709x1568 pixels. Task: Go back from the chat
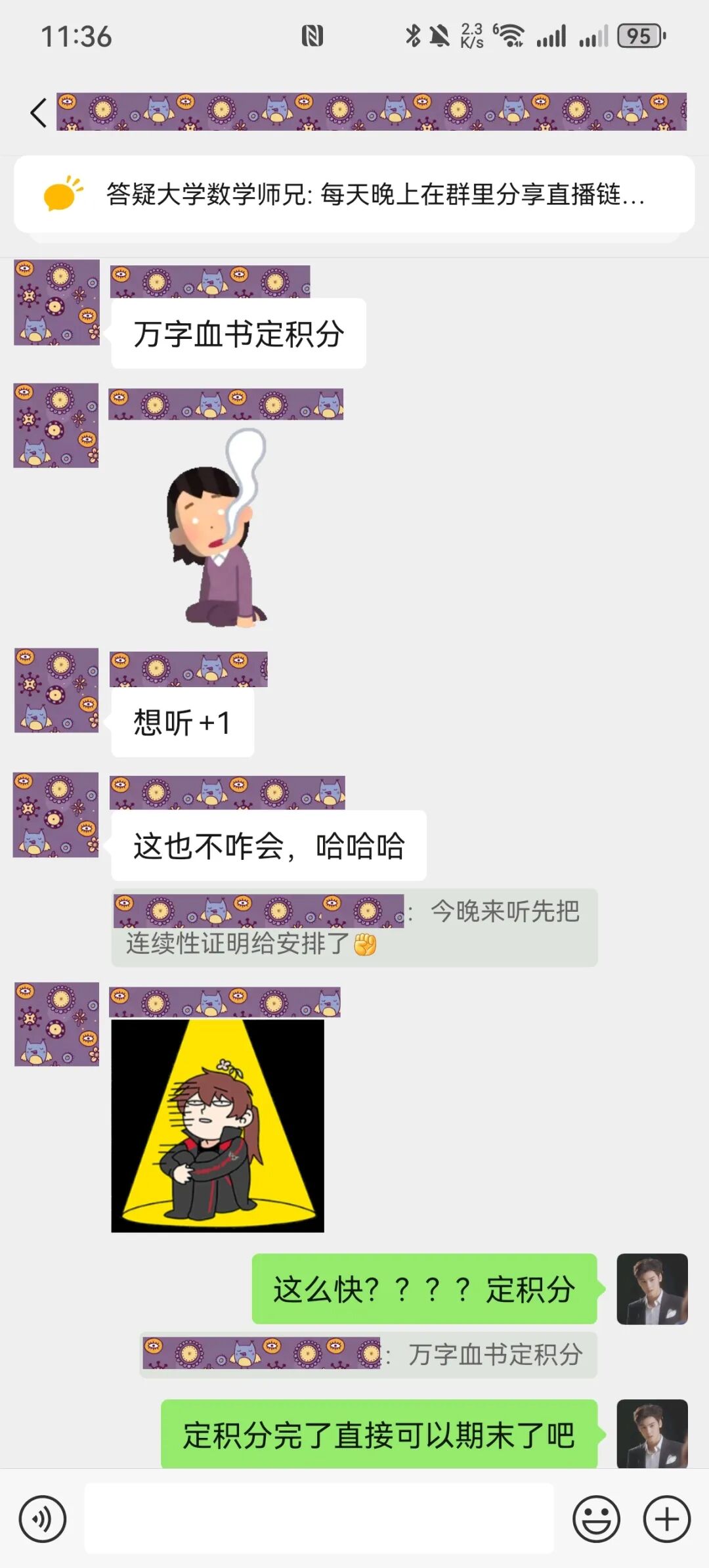(x=39, y=112)
